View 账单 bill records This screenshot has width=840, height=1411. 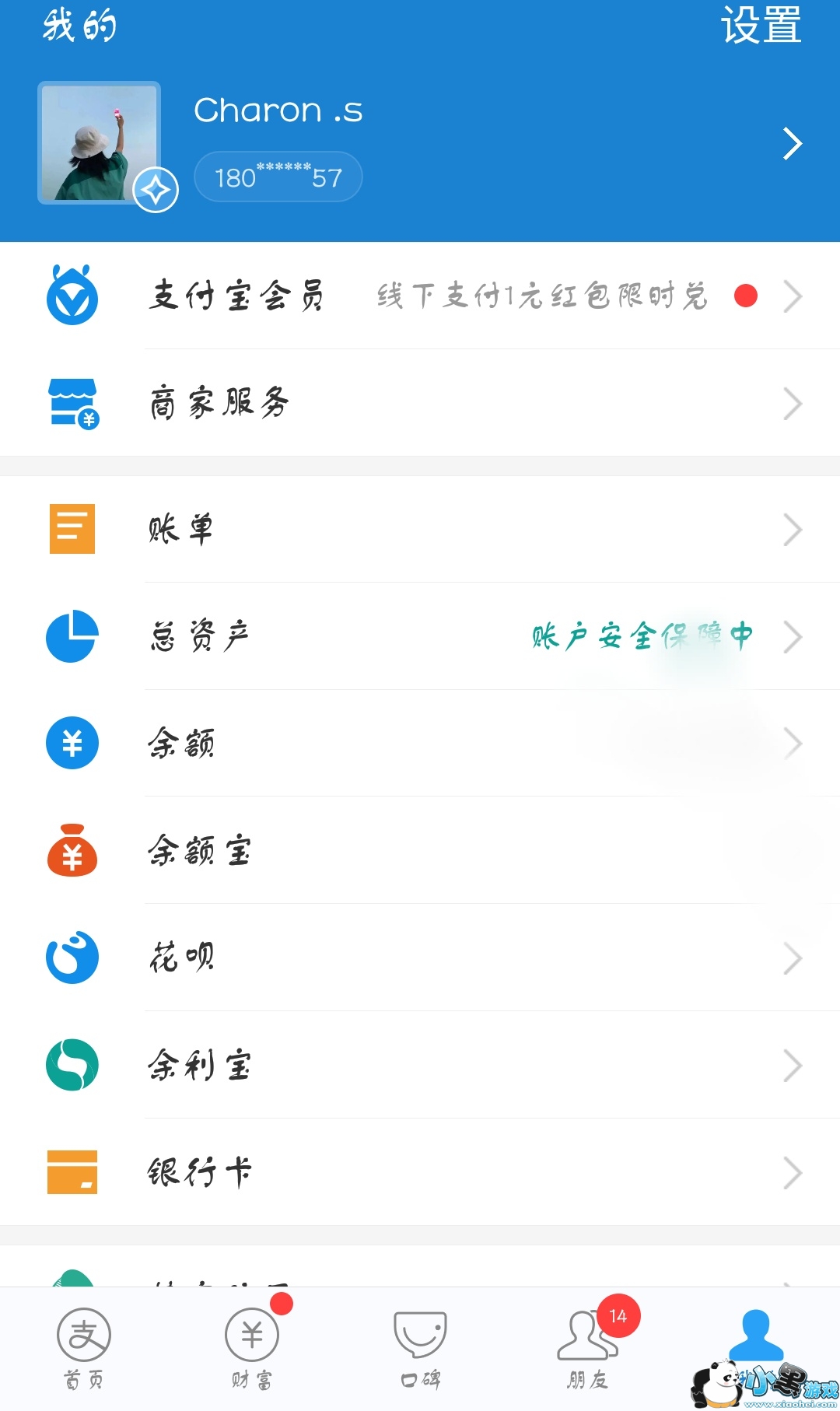coord(420,530)
